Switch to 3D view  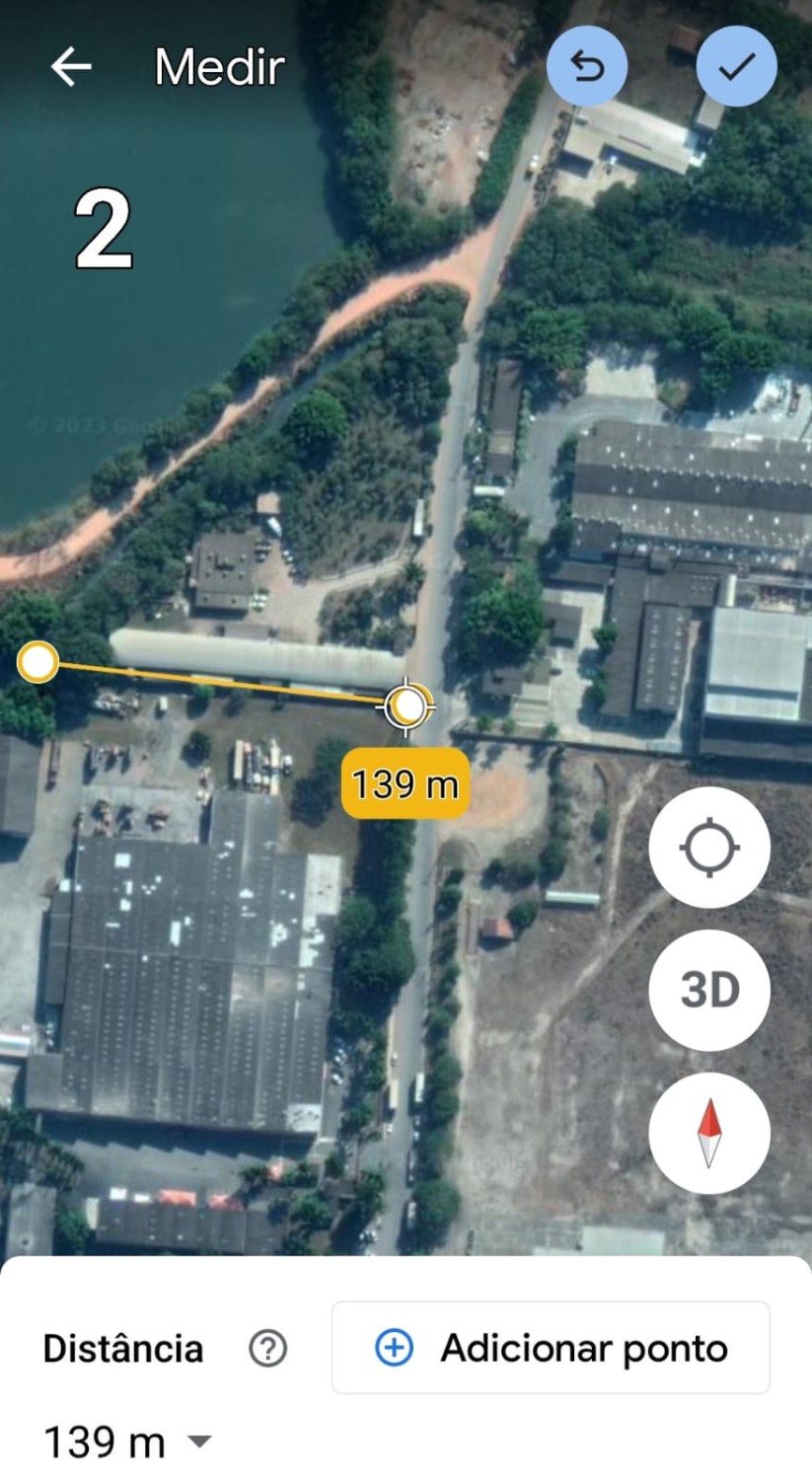[709, 990]
